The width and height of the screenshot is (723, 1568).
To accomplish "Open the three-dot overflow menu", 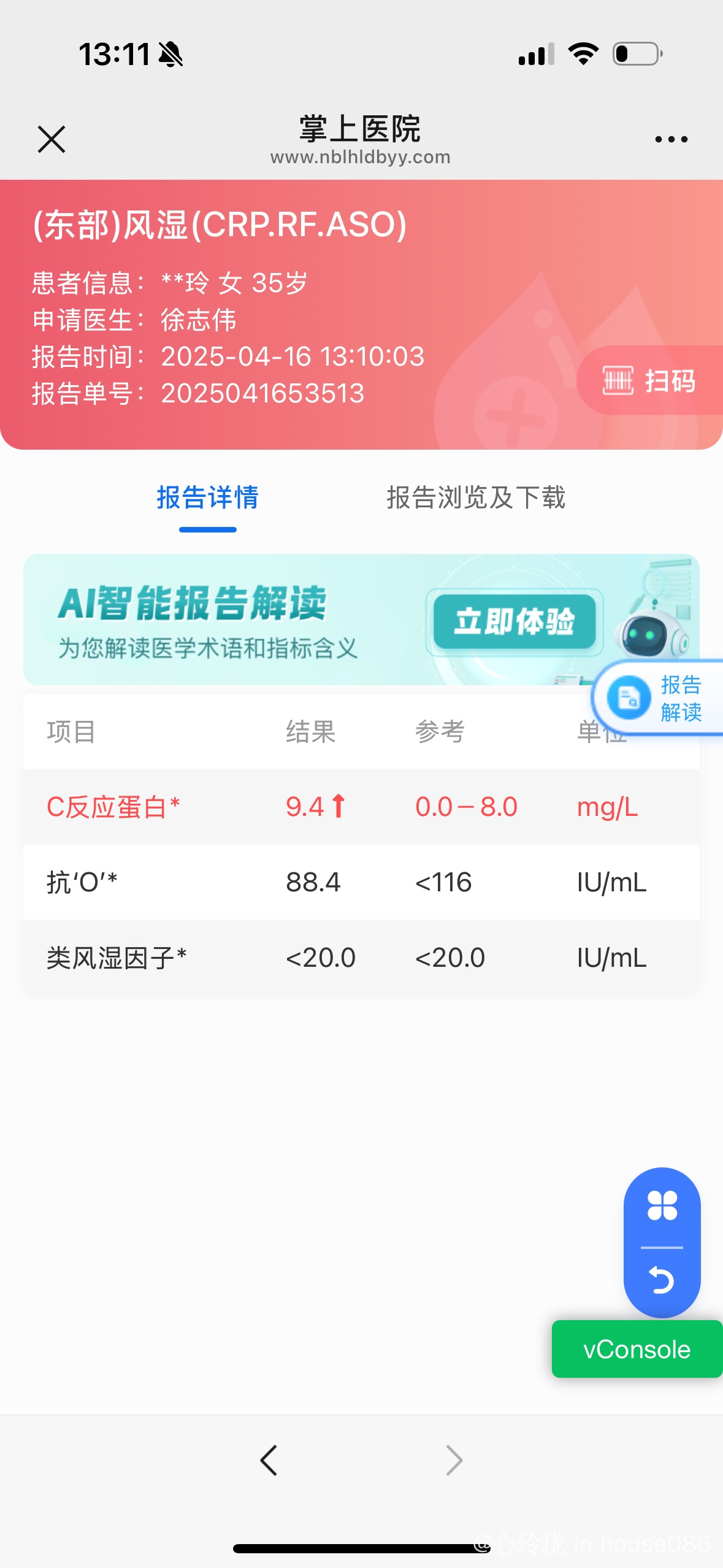I will click(671, 139).
